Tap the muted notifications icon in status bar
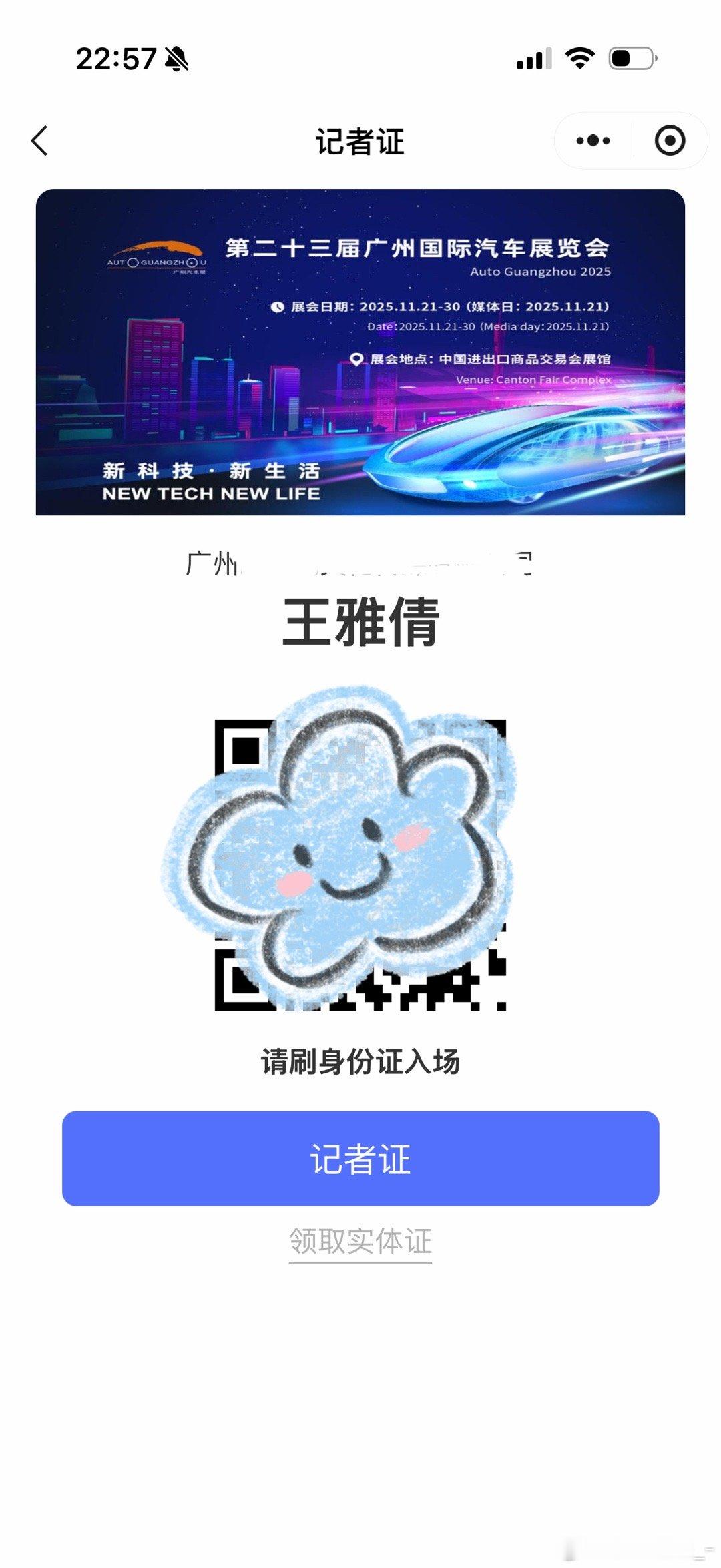 coord(175,59)
